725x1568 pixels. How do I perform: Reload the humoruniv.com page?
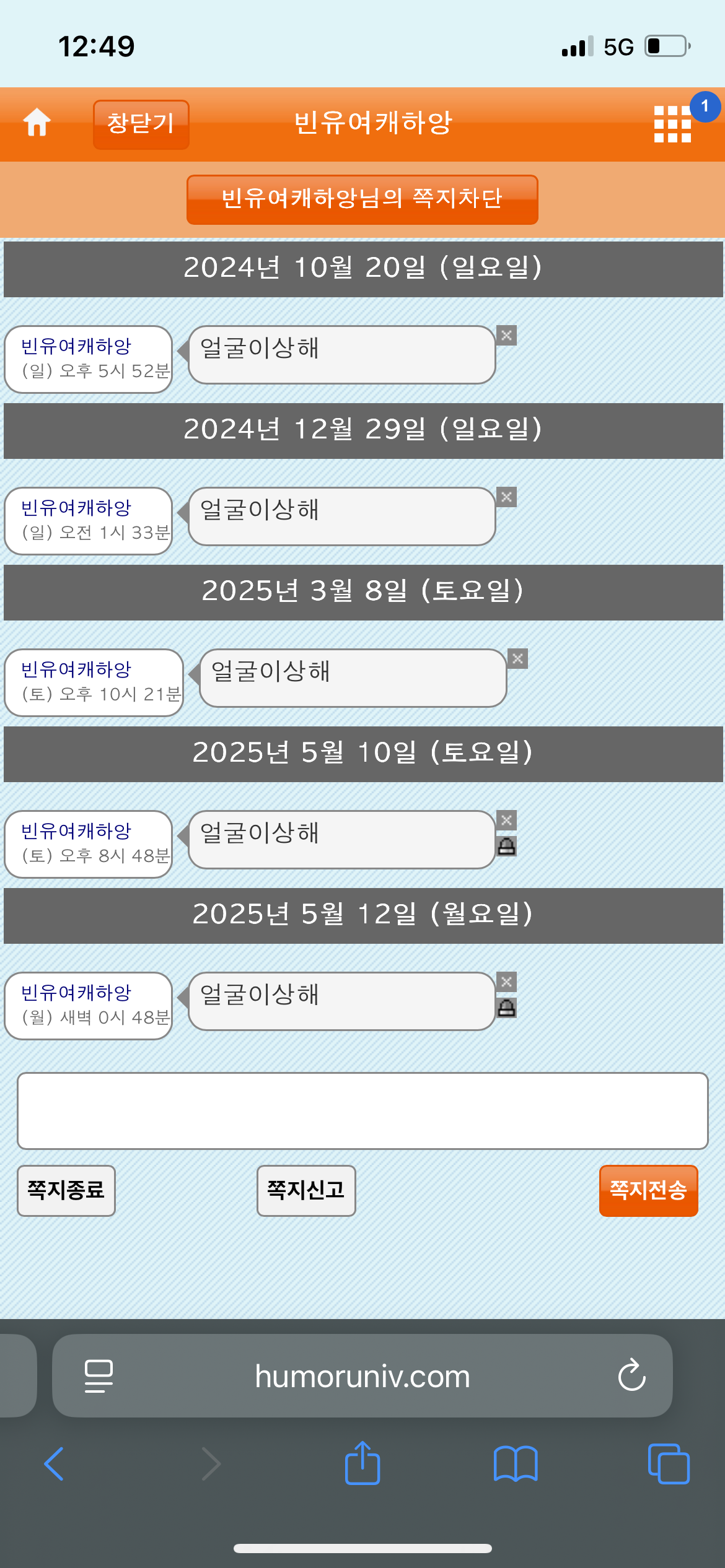632,1375
